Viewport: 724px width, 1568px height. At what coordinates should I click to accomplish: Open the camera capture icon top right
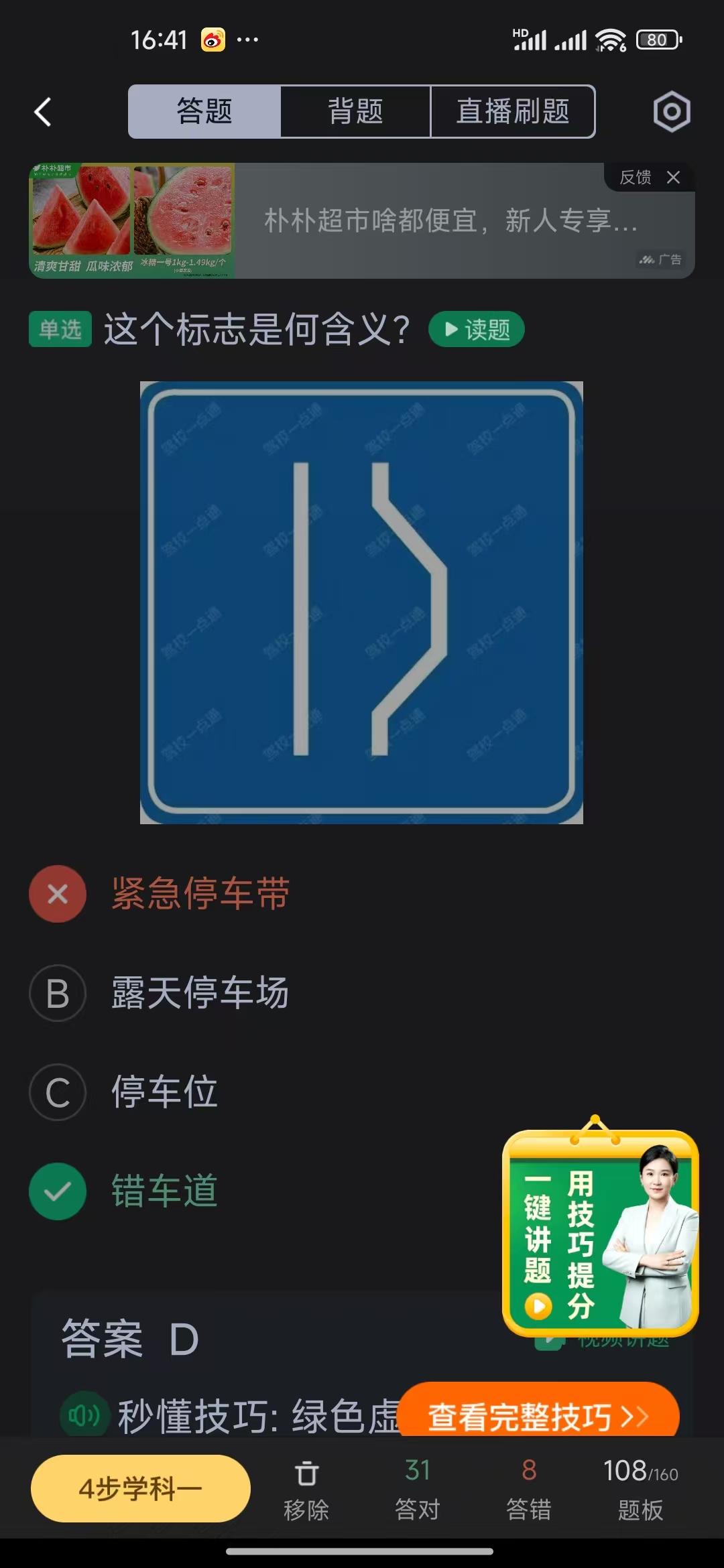[671, 111]
